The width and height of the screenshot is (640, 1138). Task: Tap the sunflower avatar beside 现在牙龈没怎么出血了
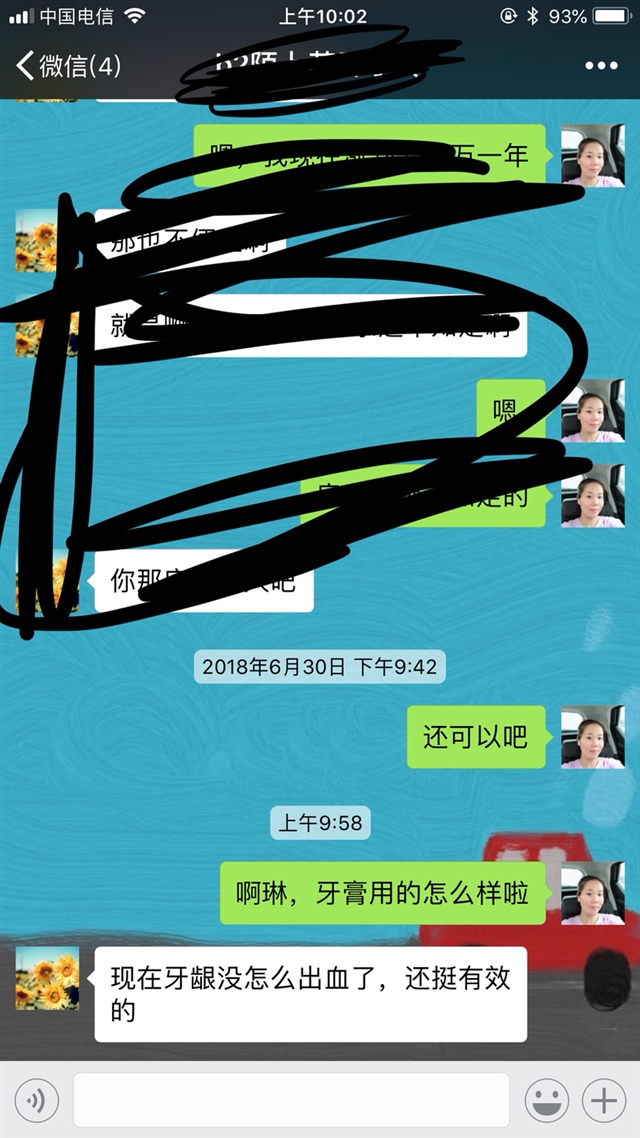[47, 978]
